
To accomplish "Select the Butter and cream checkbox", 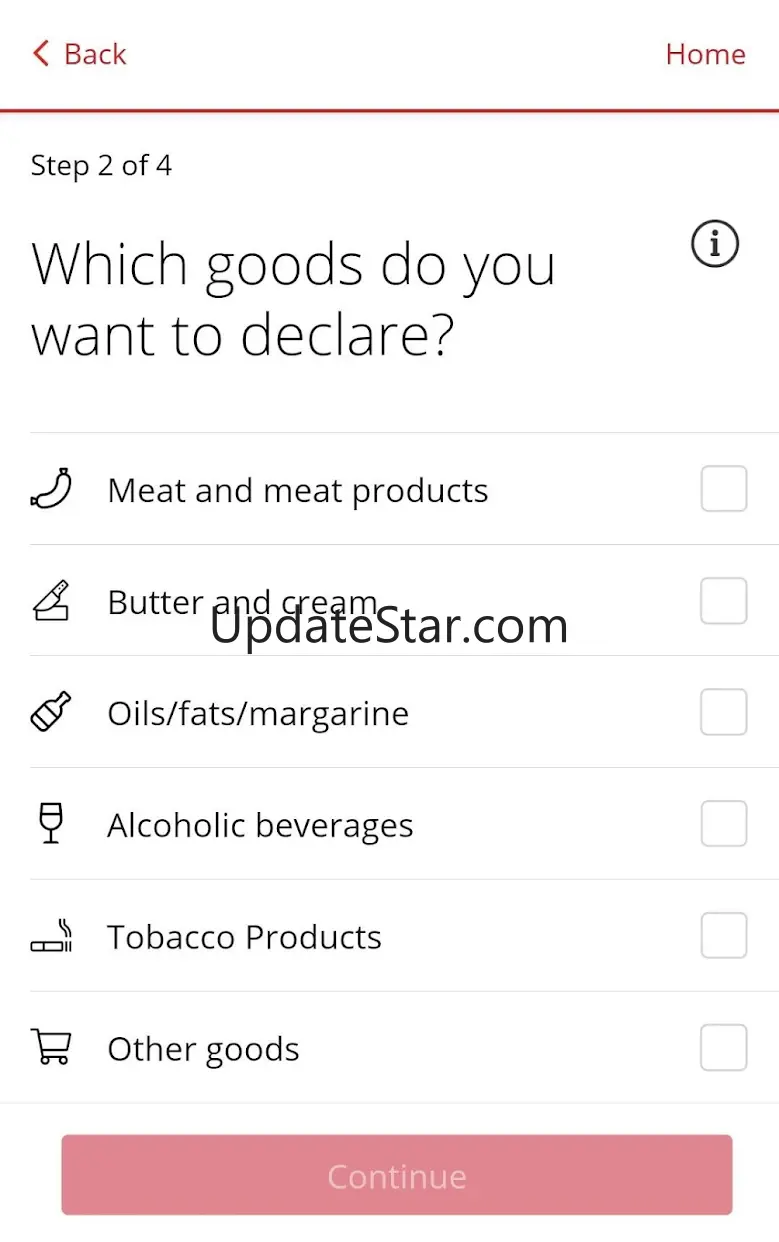I will (723, 601).
